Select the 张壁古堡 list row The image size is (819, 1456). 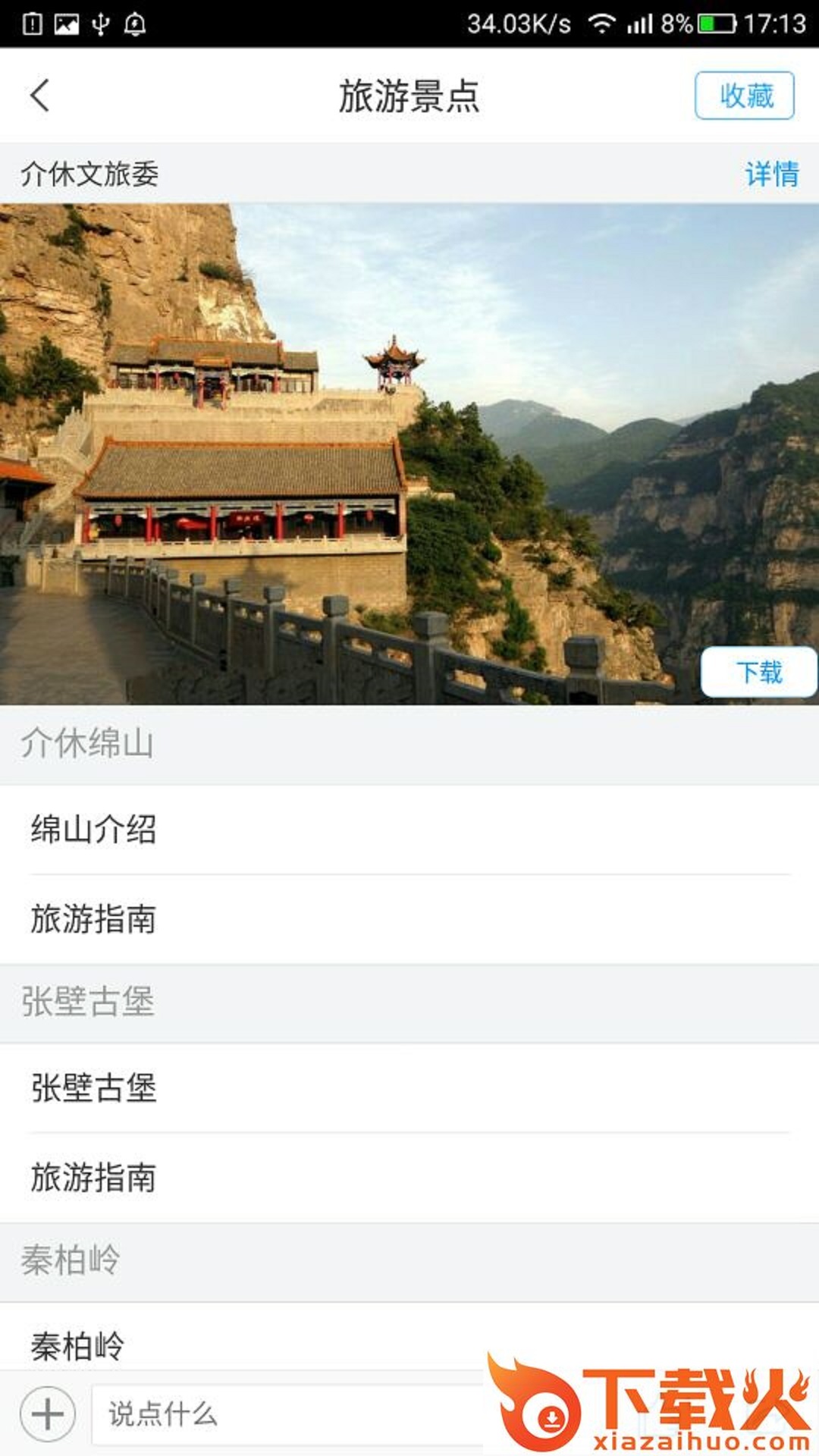tap(409, 1088)
